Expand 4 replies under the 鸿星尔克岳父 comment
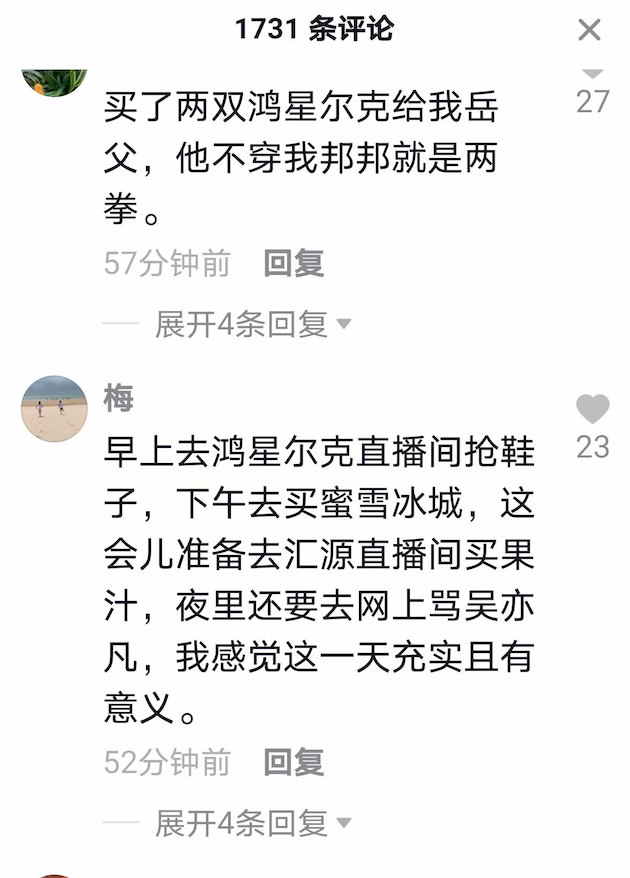 coord(252,324)
